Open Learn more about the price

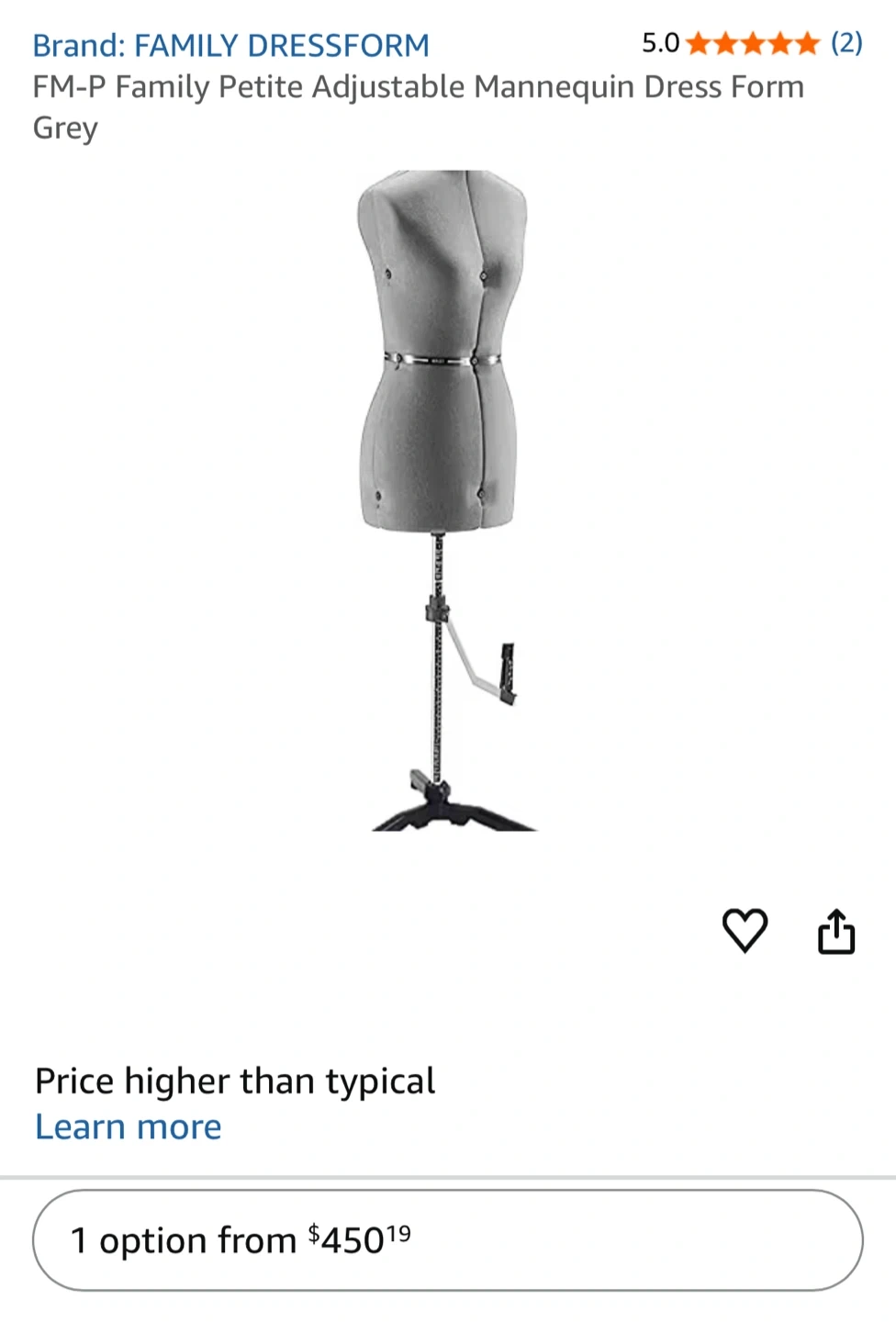click(128, 1127)
